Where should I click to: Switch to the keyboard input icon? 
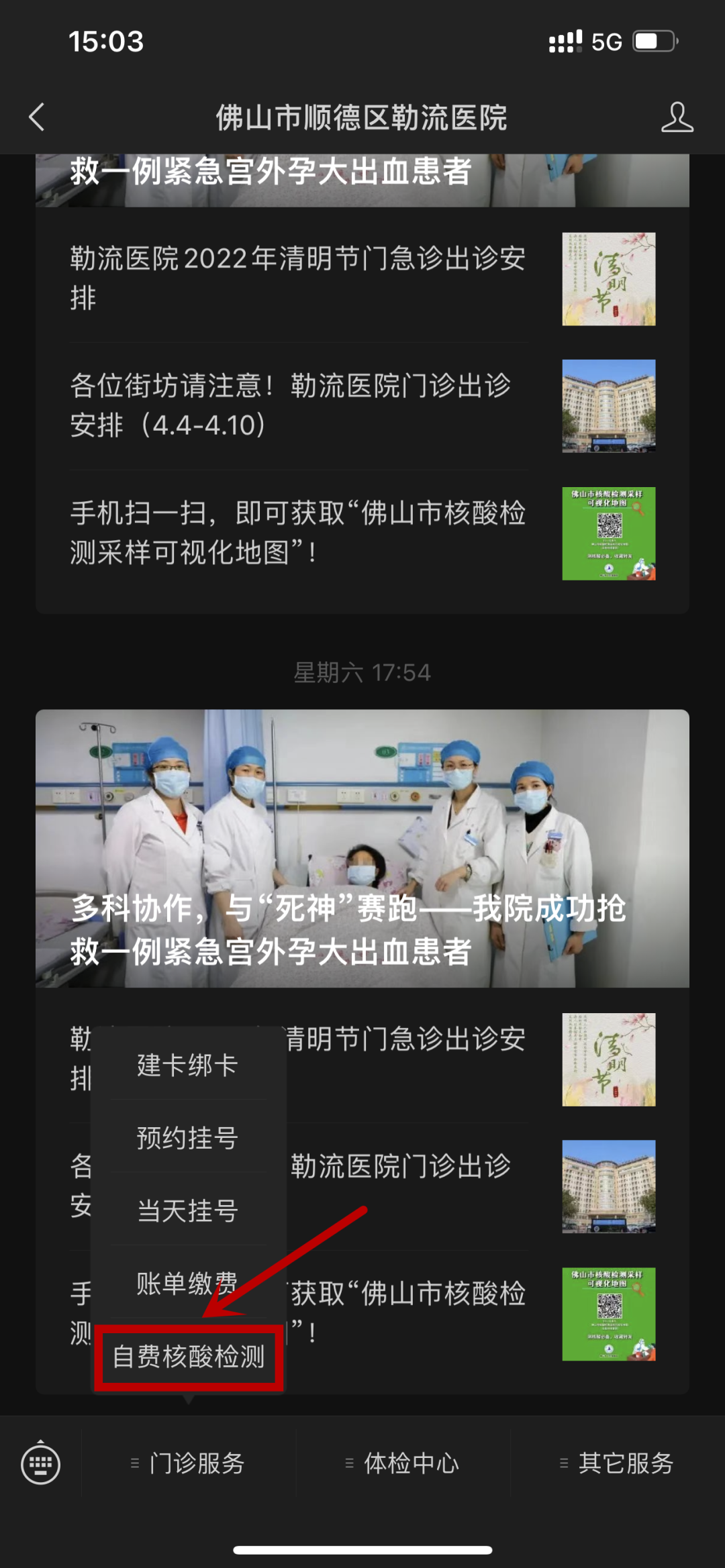pyautogui.click(x=41, y=1464)
